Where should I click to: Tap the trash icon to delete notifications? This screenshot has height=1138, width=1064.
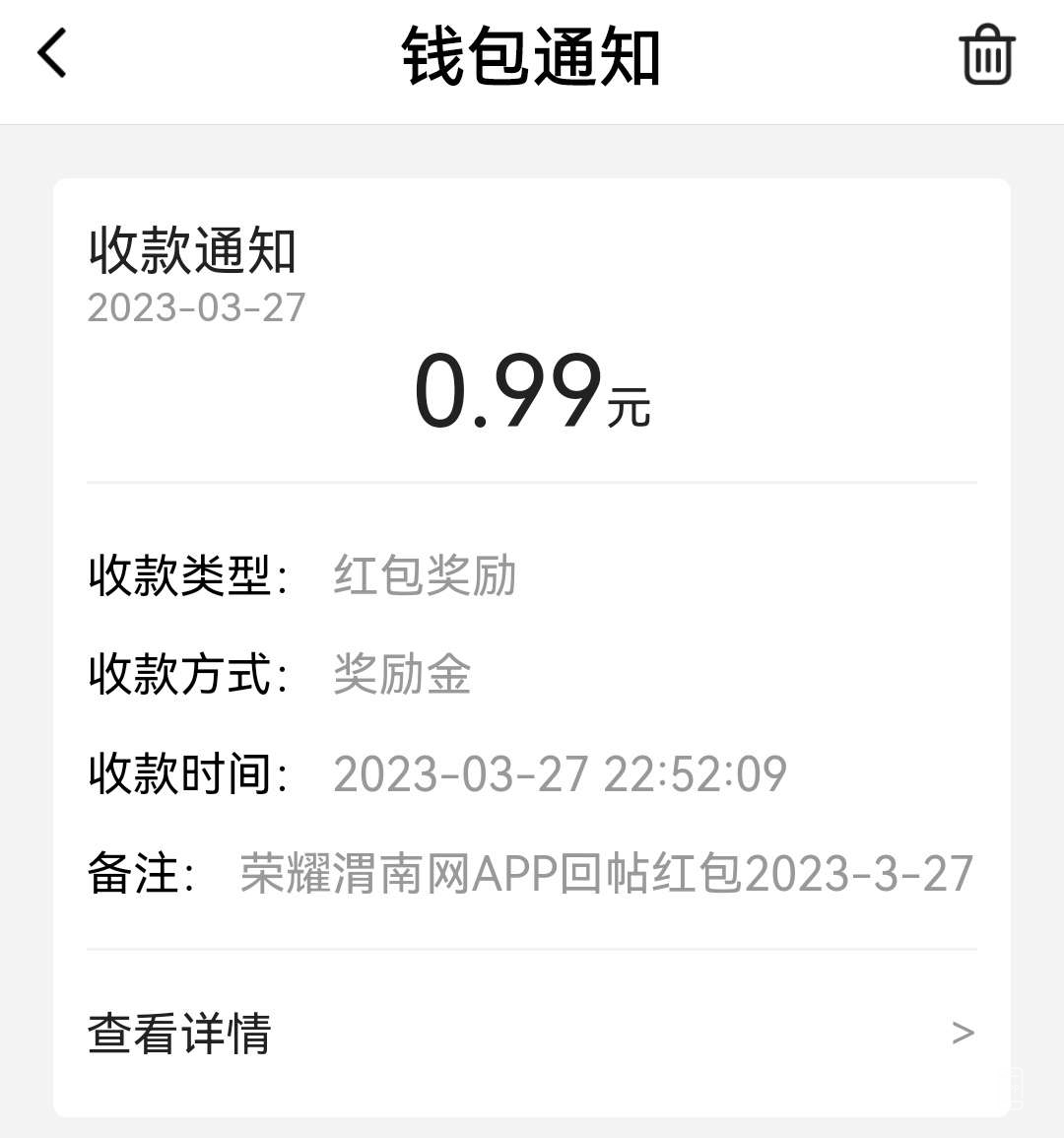(x=986, y=55)
